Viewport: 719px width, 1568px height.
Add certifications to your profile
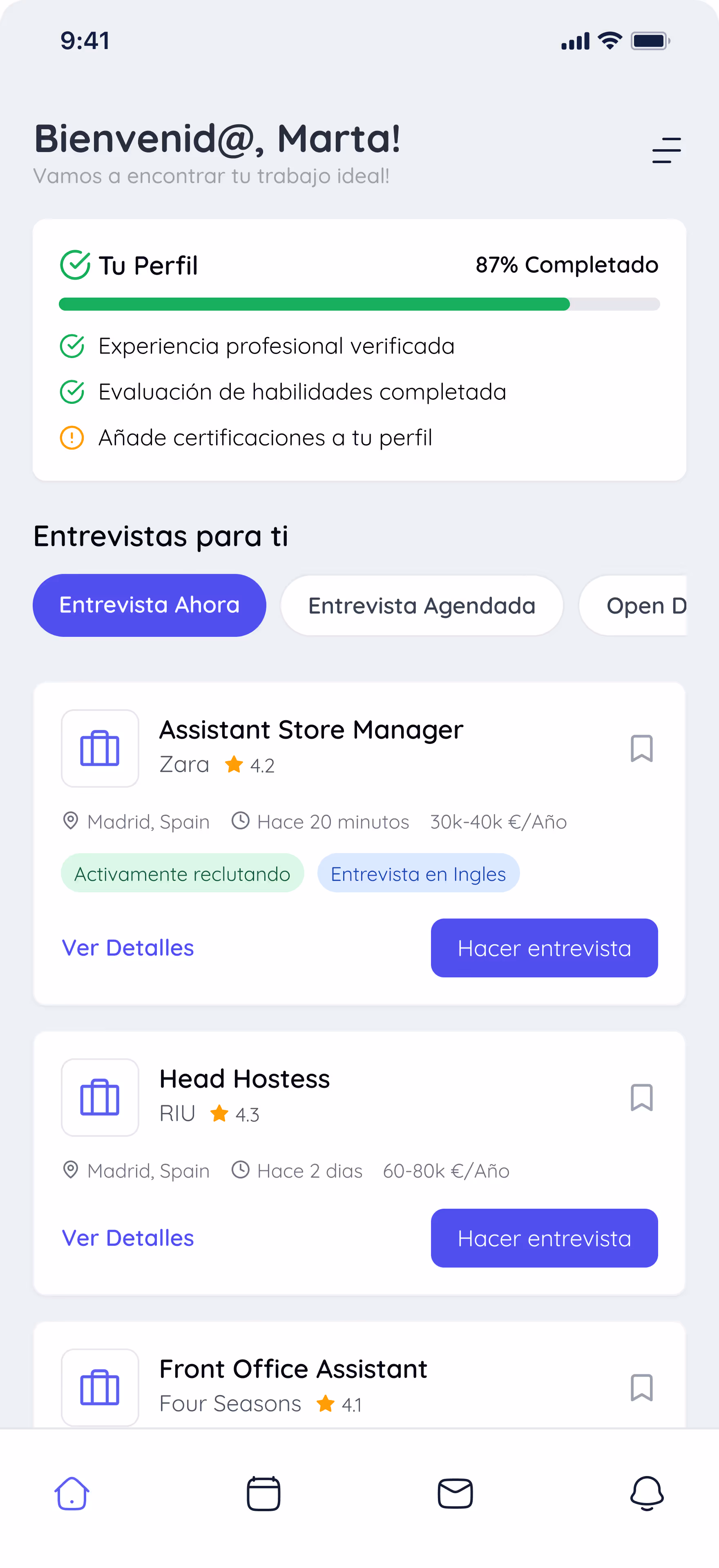coord(265,438)
